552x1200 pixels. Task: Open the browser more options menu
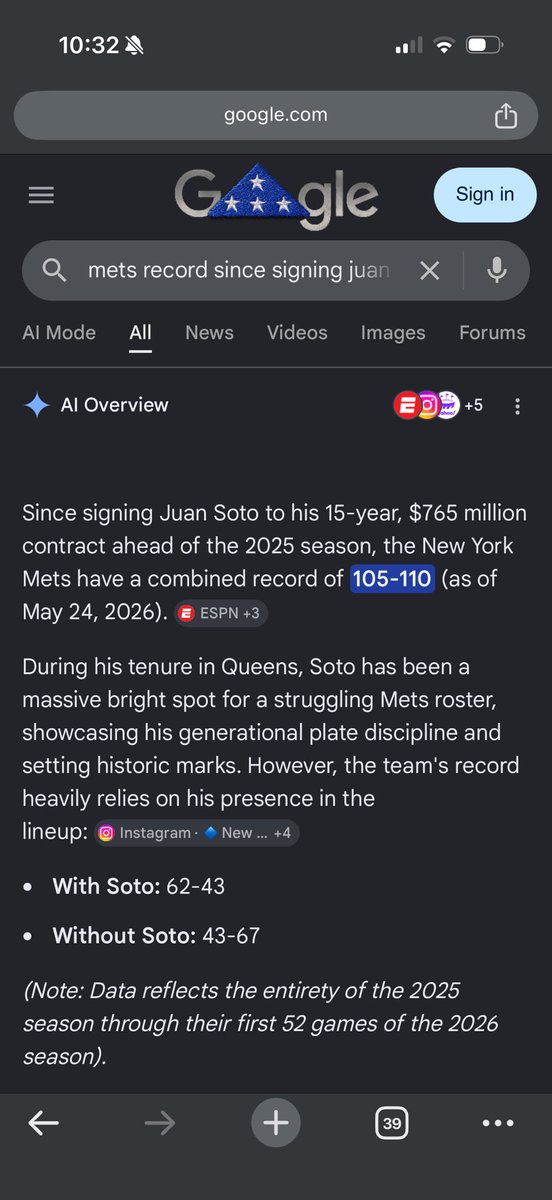click(498, 1124)
